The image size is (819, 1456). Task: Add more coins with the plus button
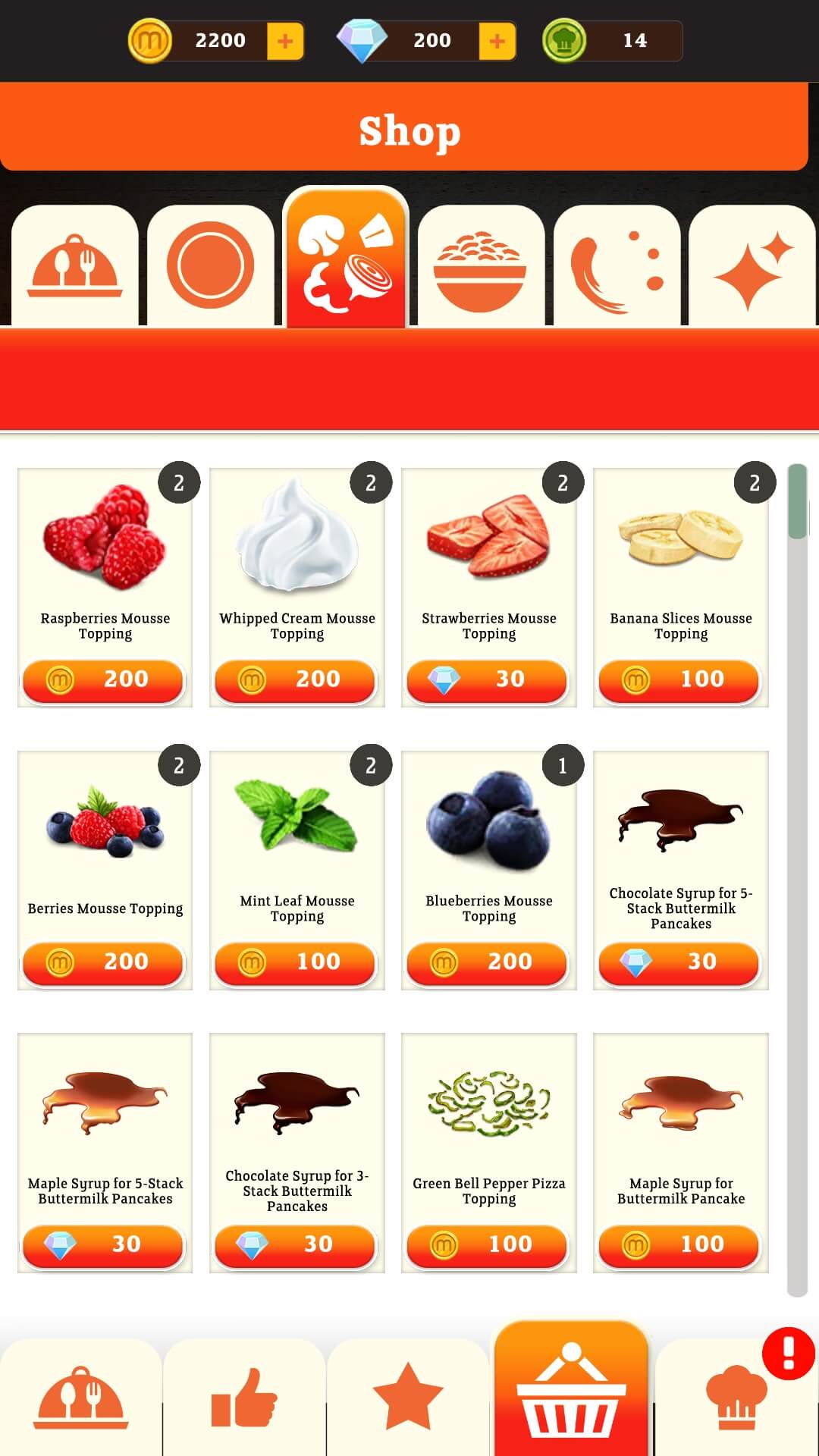tap(284, 41)
